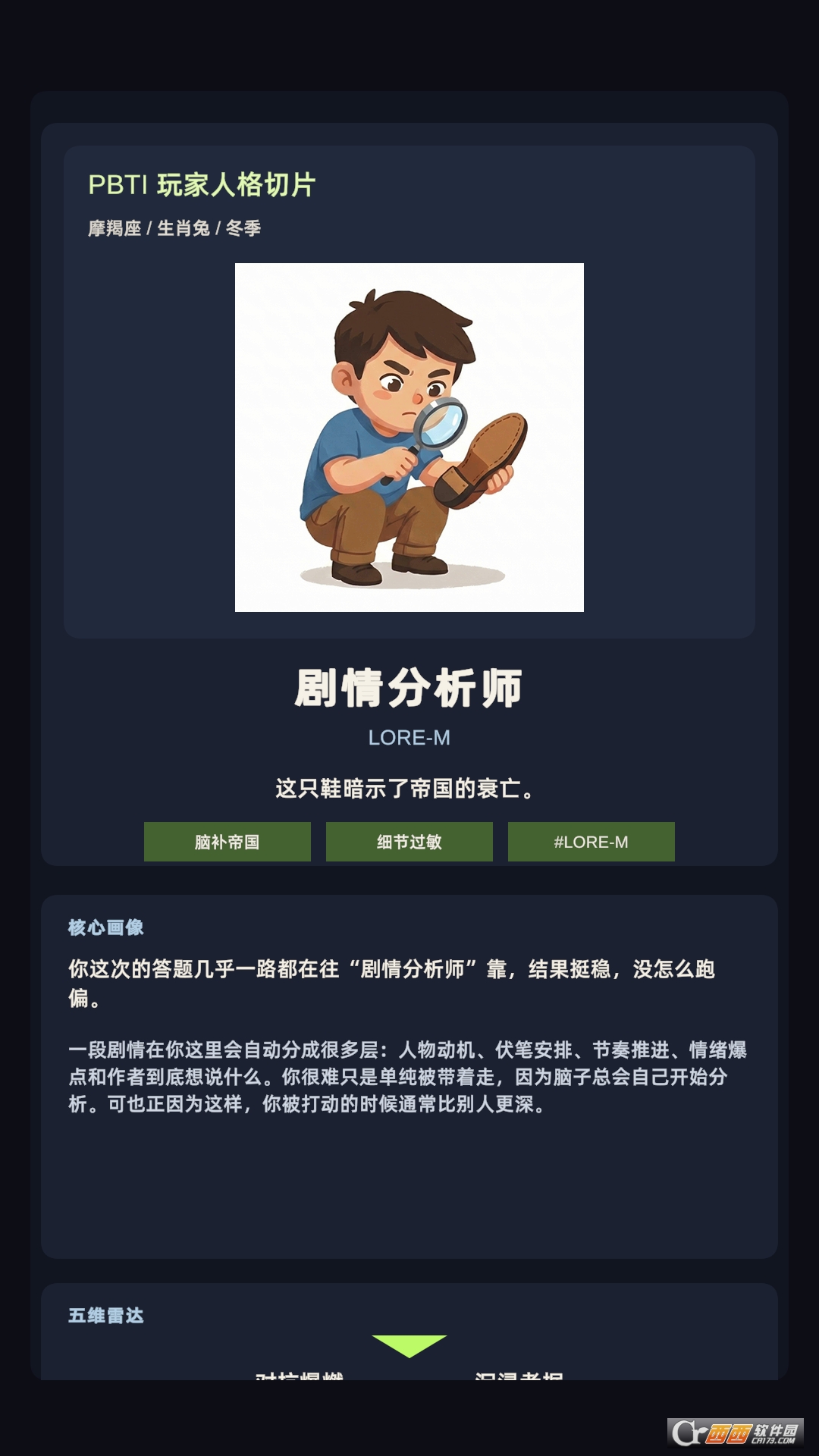Tap the green down arrow indicator
The width and height of the screenshot is (819, 1456).
tap(409, 1345)
